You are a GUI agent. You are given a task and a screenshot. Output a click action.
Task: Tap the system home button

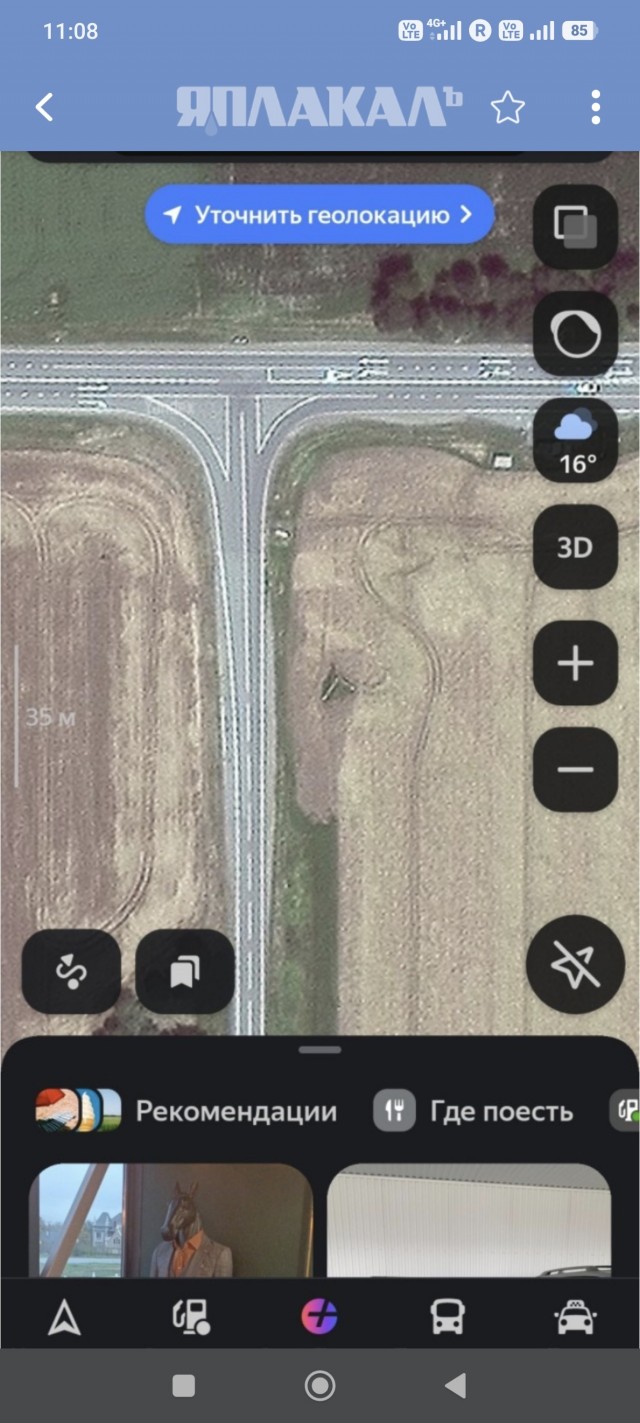click(320, 1385)
